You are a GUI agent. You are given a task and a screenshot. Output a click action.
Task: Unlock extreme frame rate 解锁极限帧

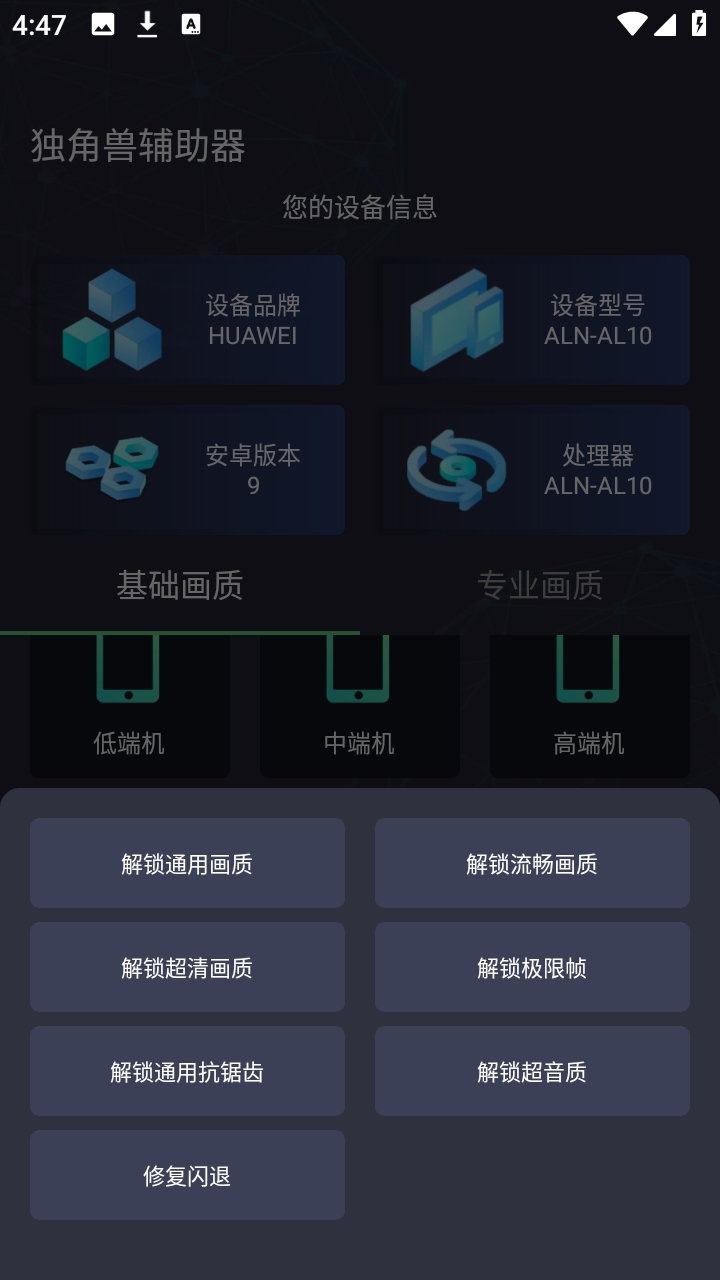(532, 967)
